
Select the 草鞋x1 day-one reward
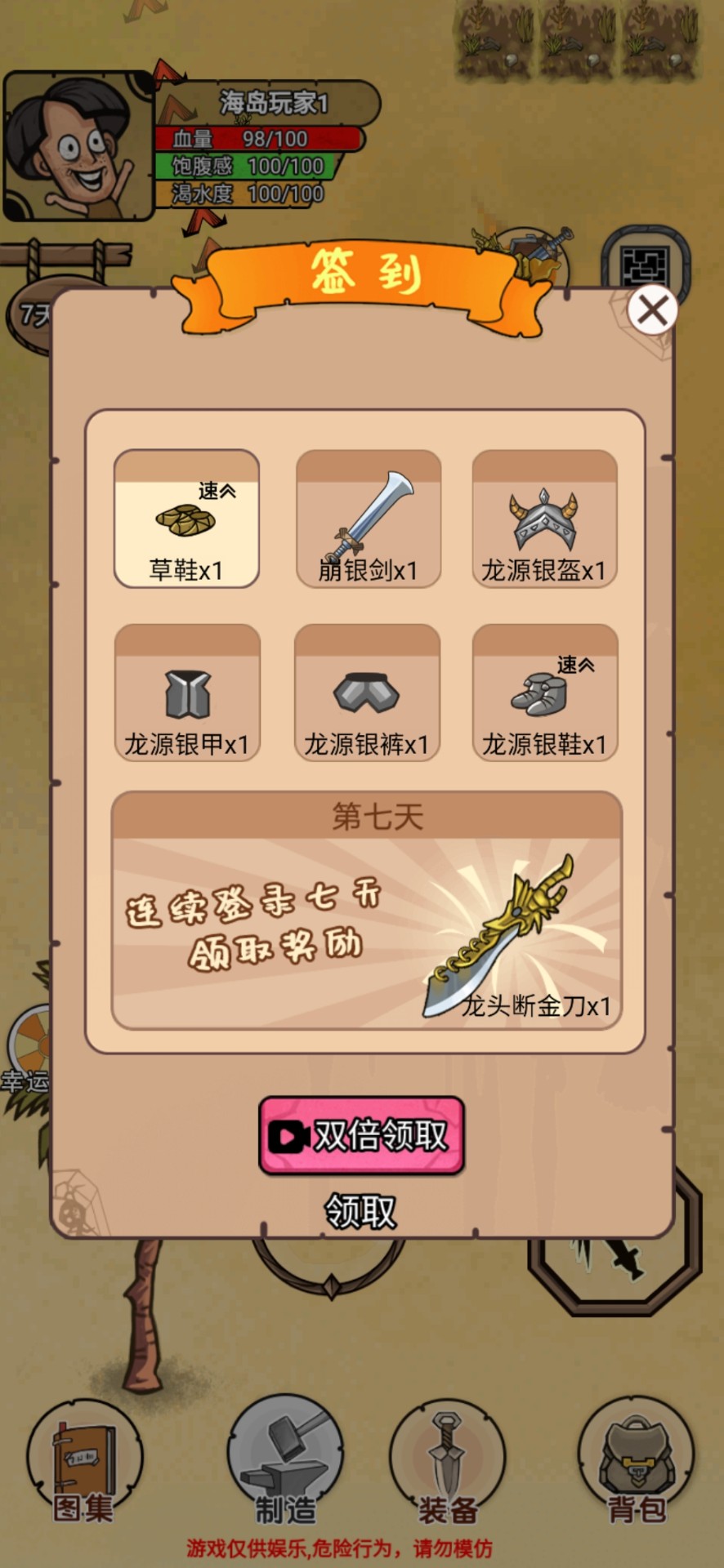coord(186,519)
